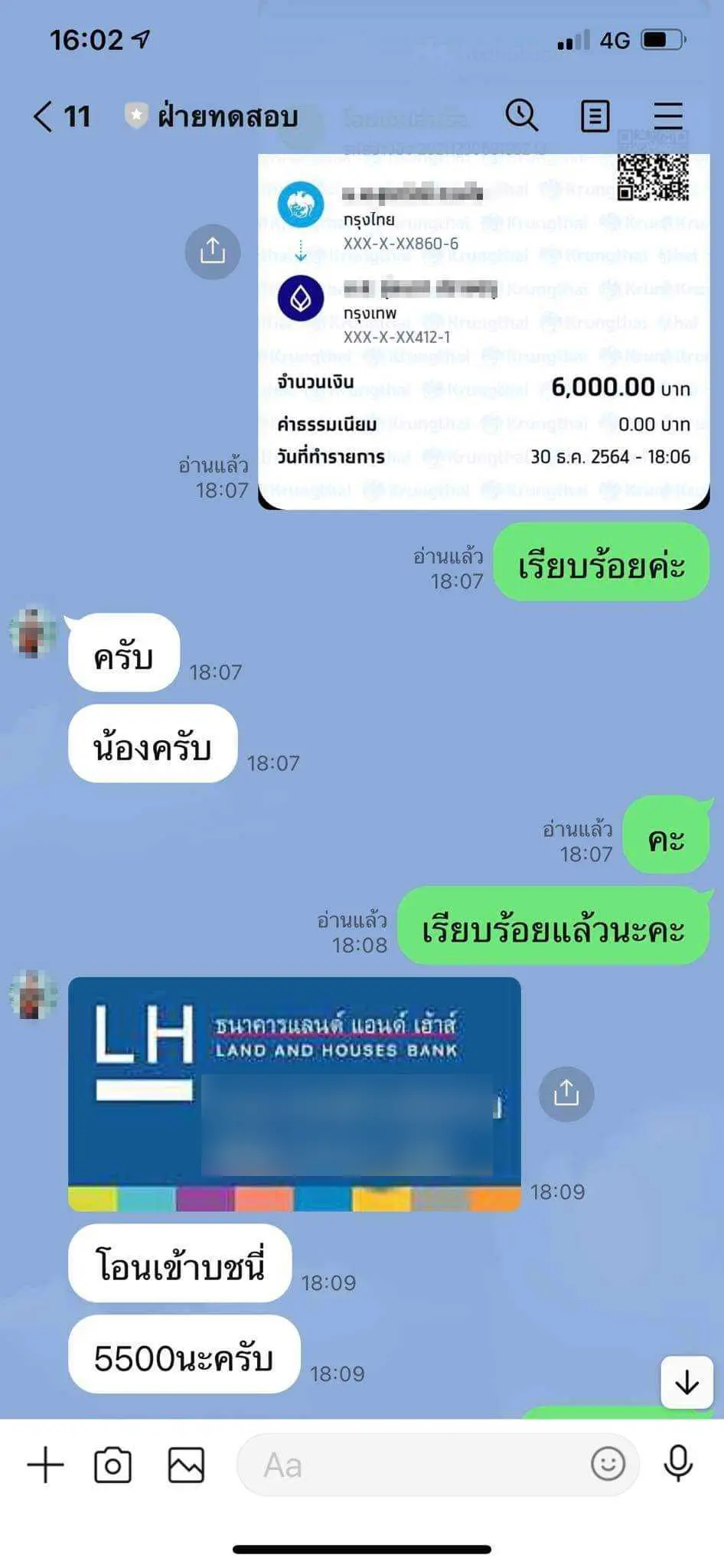Share the Krungthai transfer slip image
The width and height of the screenshot is (724, 1568).
tap(212, 251)
